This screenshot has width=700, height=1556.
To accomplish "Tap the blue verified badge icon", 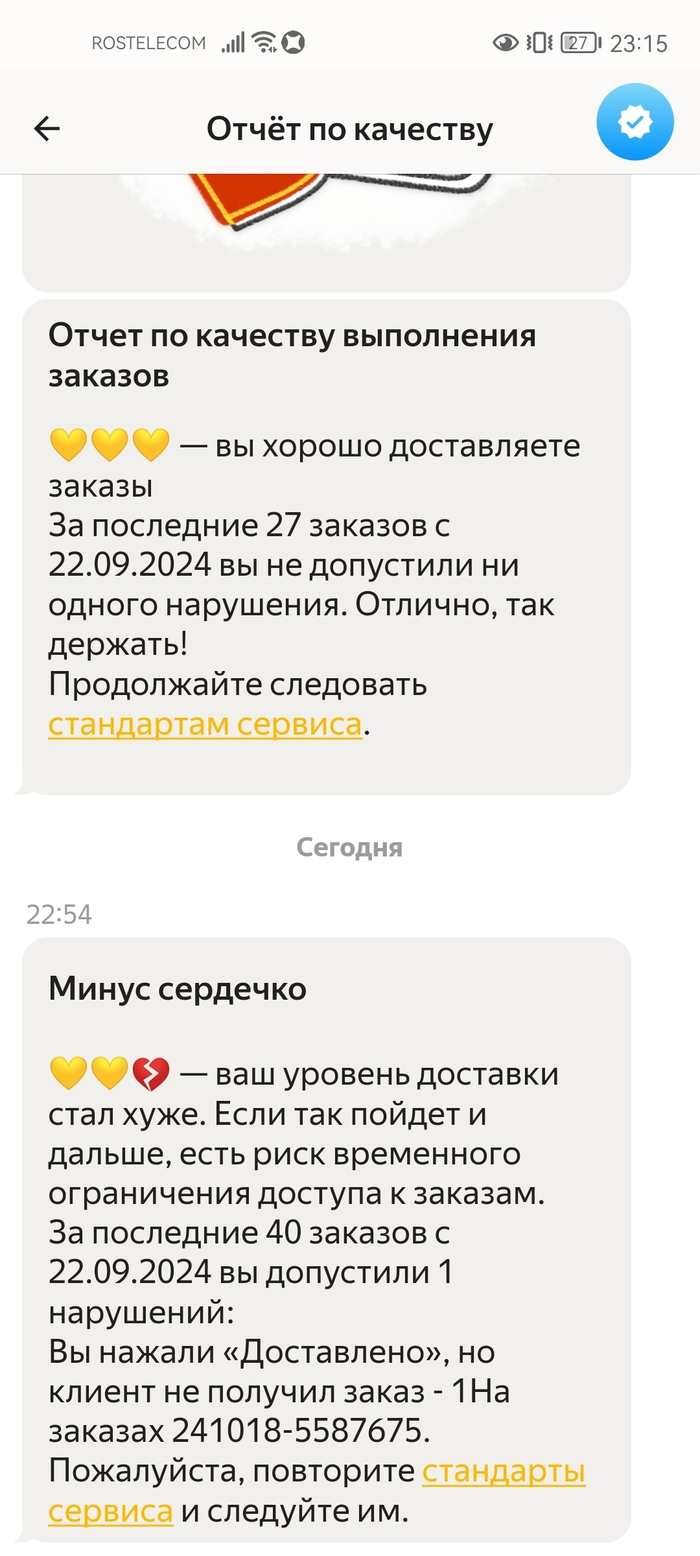I will coord(635,123).
